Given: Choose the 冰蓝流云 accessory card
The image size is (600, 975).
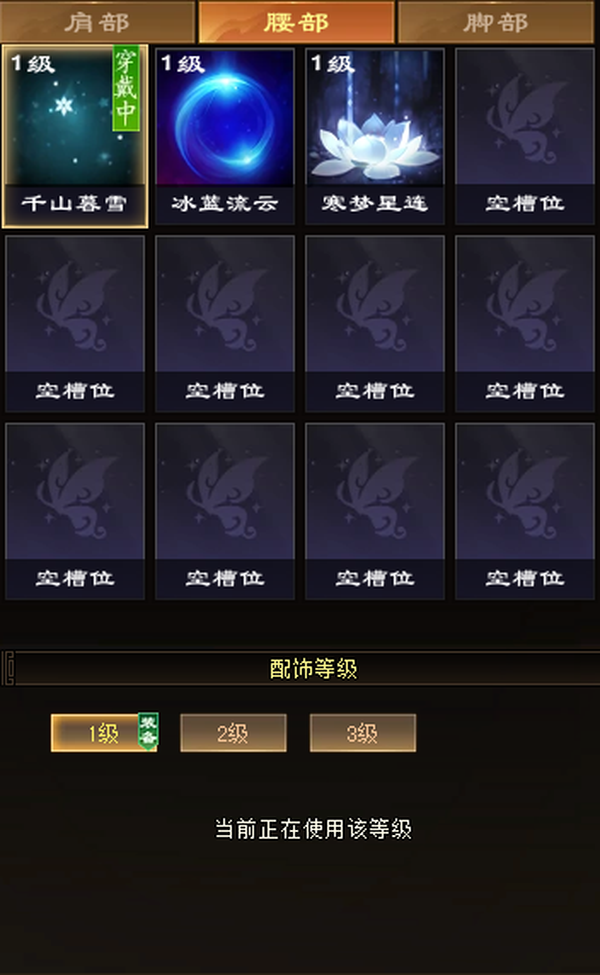Looking at the screenshot, I should click(224, 136).
